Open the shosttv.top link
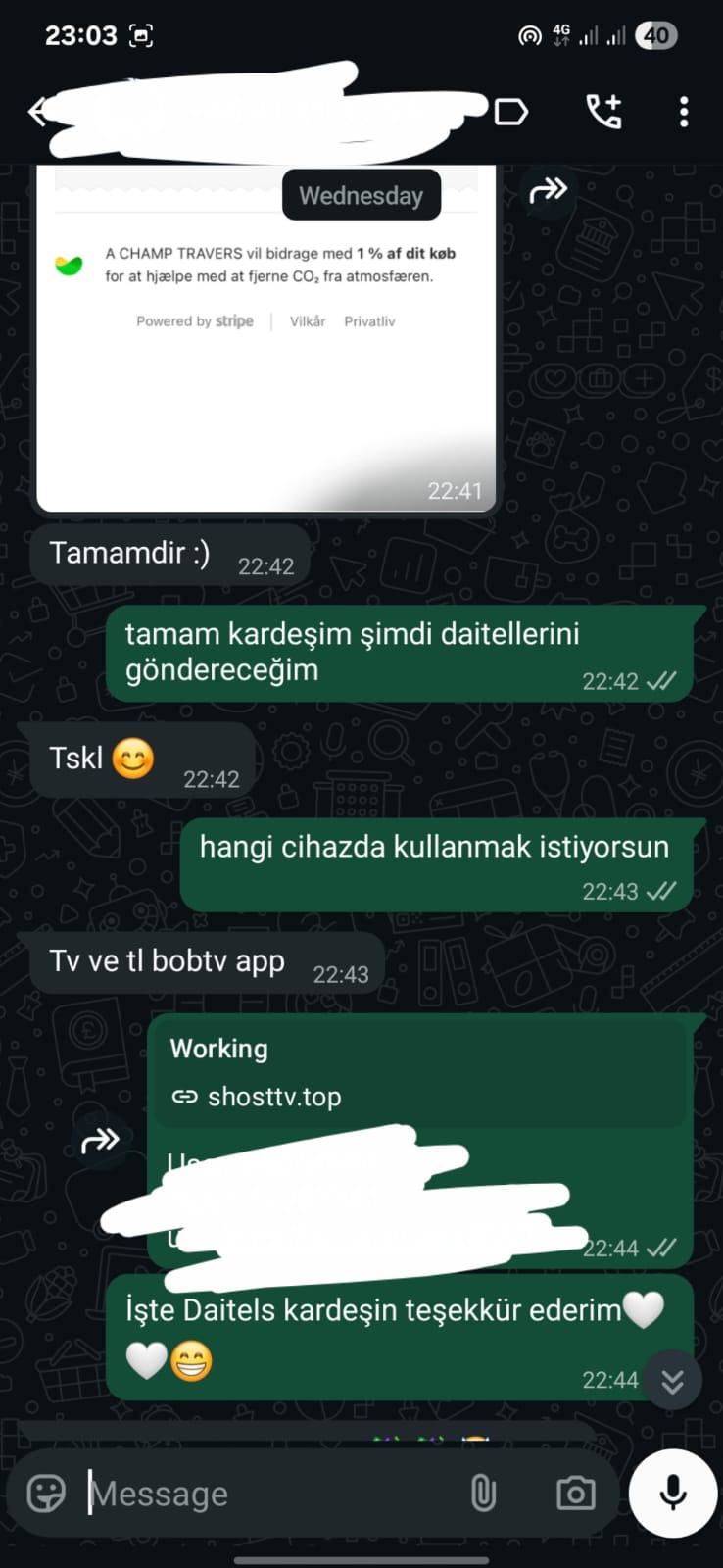The width and height of the screenshot is (723, 1568). 274,1097
